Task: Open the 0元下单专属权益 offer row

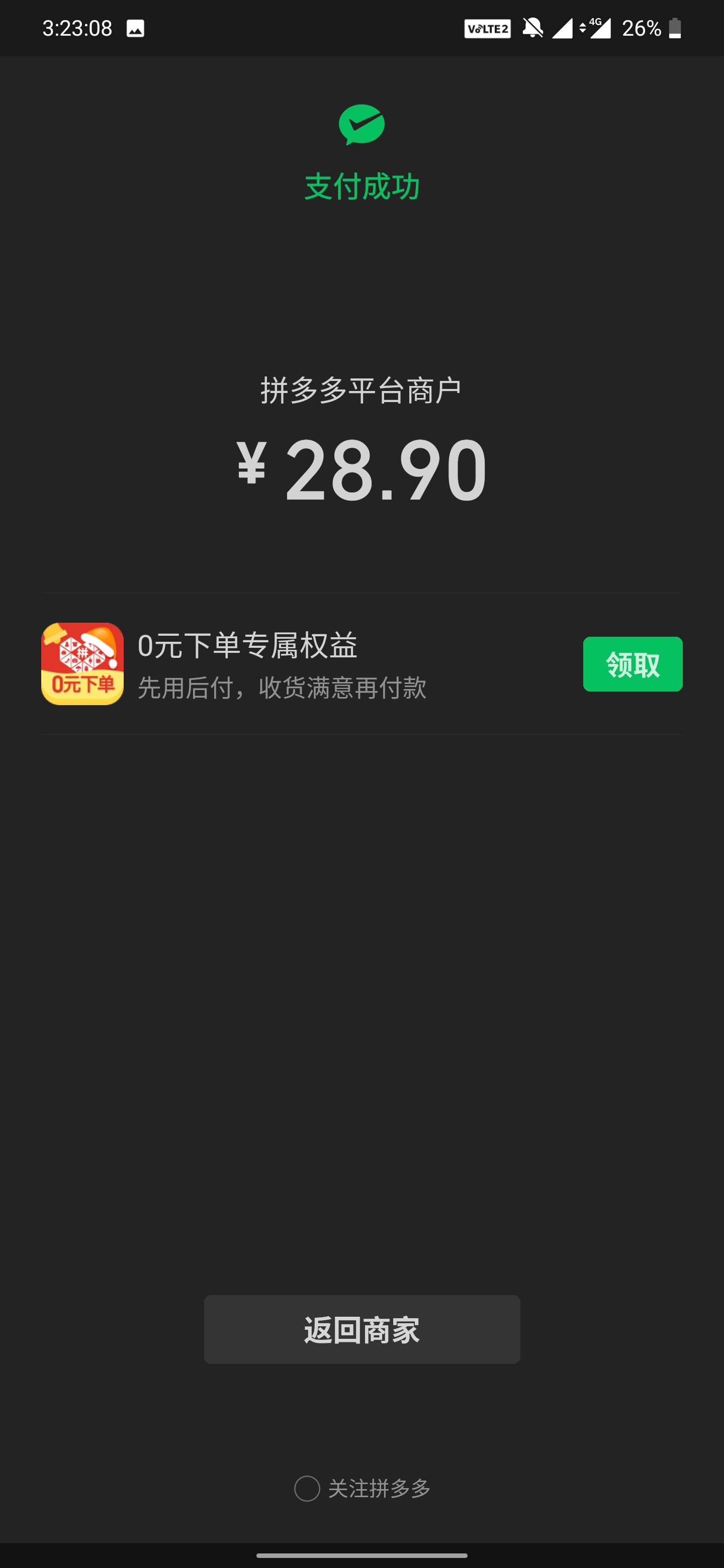Action: 280,664
